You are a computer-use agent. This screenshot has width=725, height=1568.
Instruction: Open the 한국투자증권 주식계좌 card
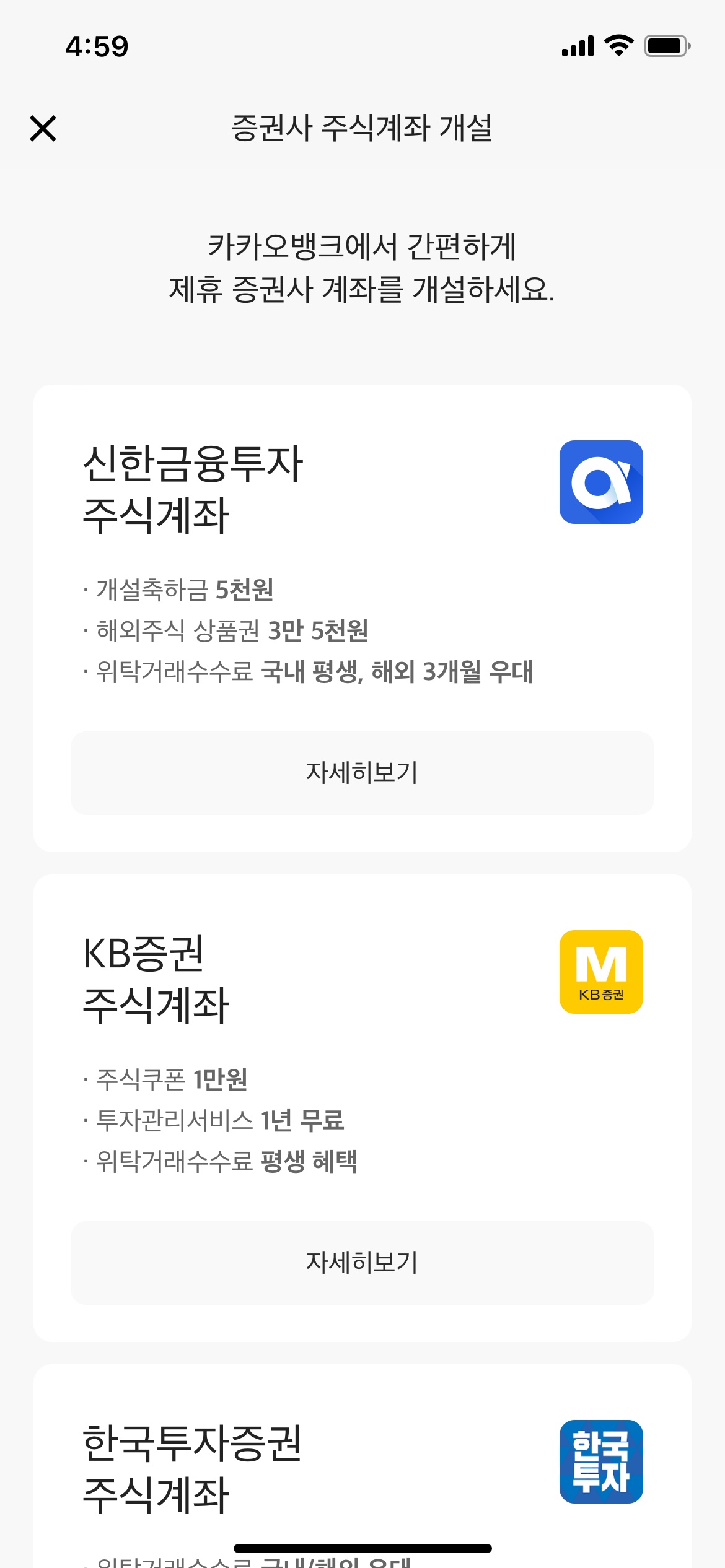coord(362,1468)
